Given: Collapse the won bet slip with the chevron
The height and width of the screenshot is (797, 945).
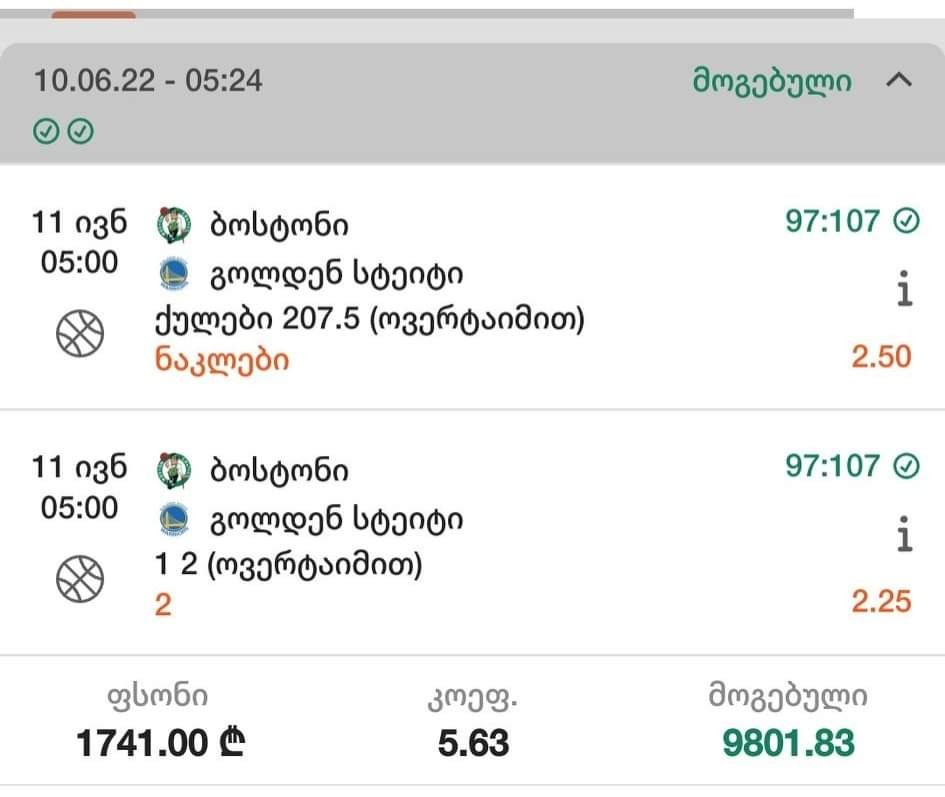Looking at the screenshot, I should [899, 81].
